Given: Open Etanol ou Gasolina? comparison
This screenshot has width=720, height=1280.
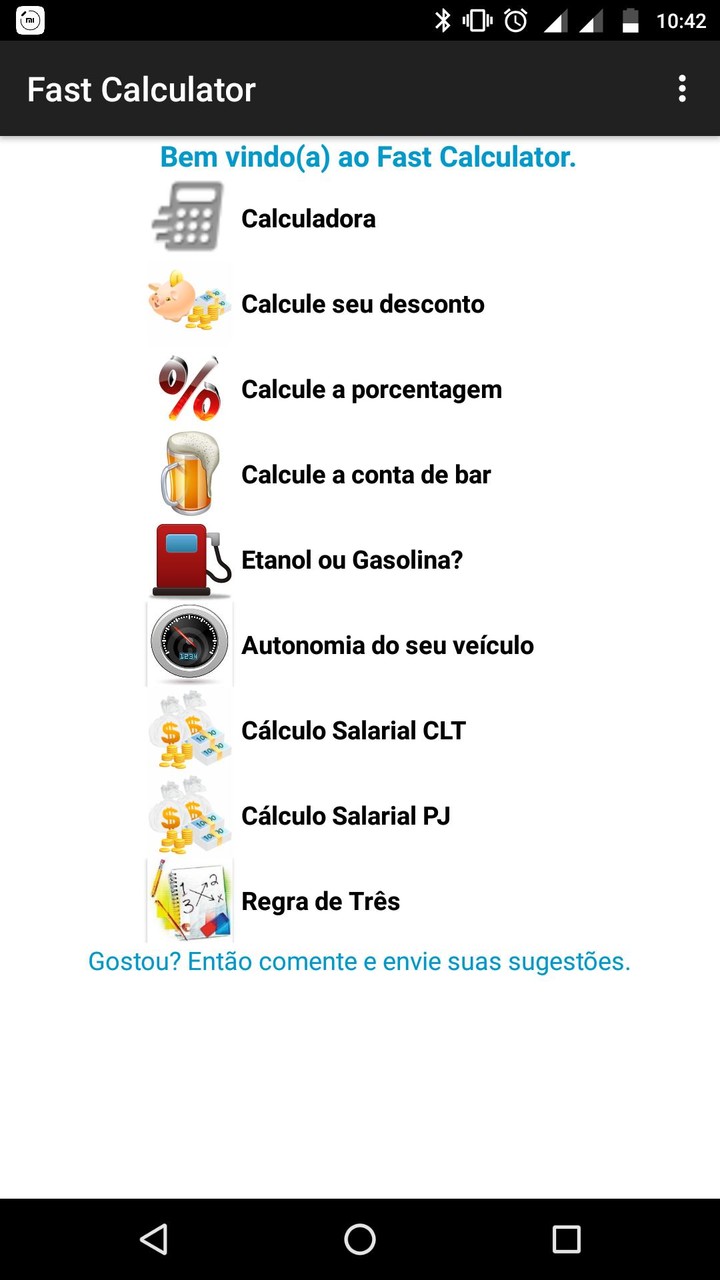Looking at the screenshot, I should 351,560.
